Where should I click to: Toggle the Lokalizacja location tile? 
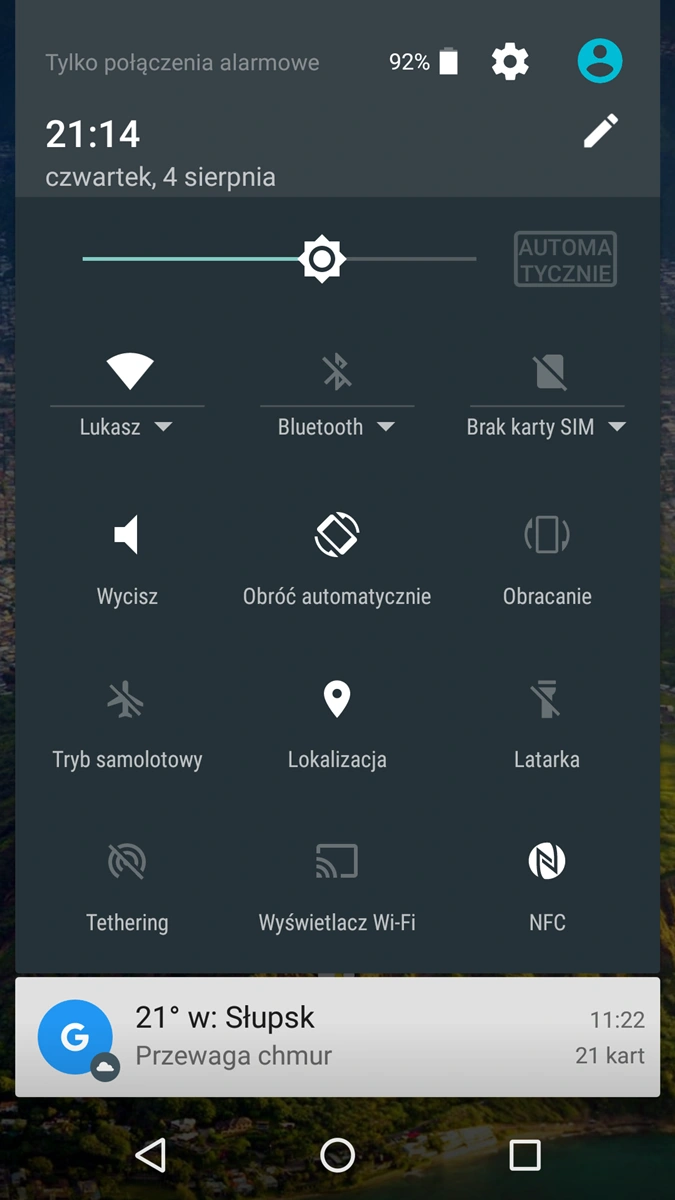pyautogui.click(x=337, y=720)
